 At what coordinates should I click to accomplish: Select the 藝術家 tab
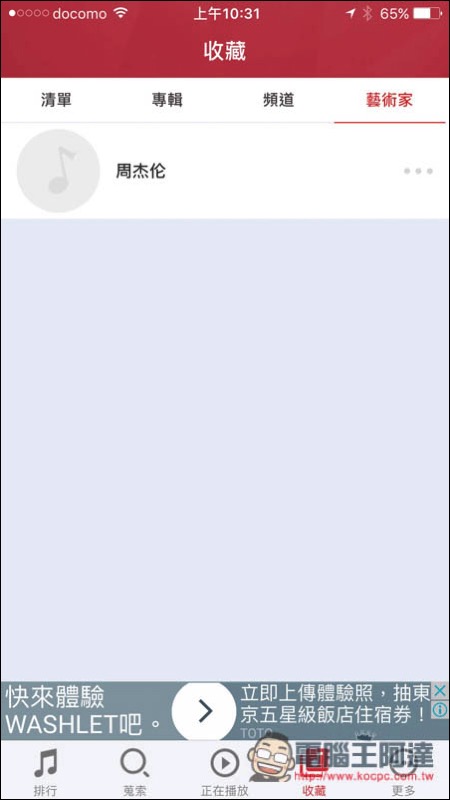pos(390,101)
